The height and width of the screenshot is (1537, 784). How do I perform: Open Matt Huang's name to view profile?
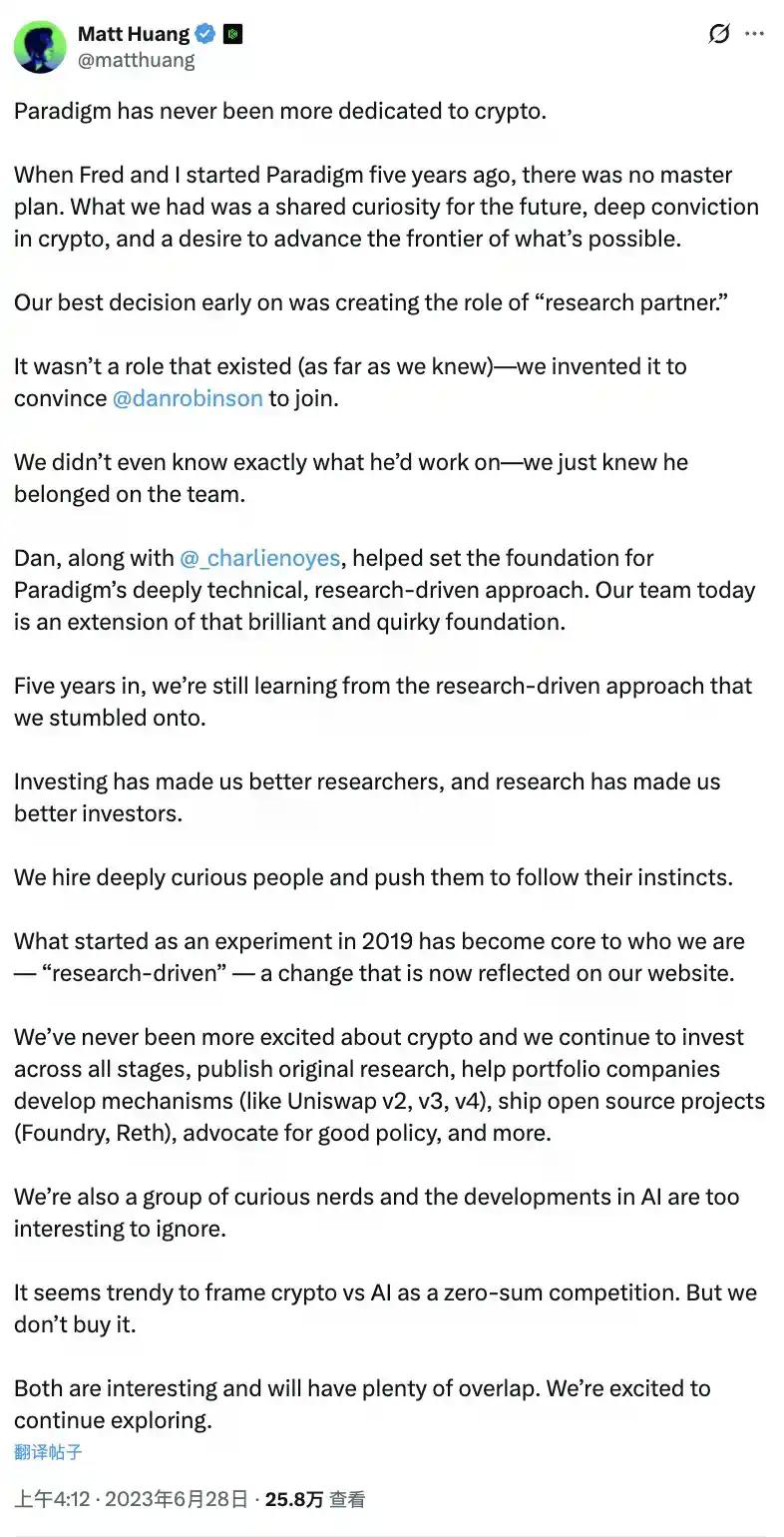tap(133, 34)
